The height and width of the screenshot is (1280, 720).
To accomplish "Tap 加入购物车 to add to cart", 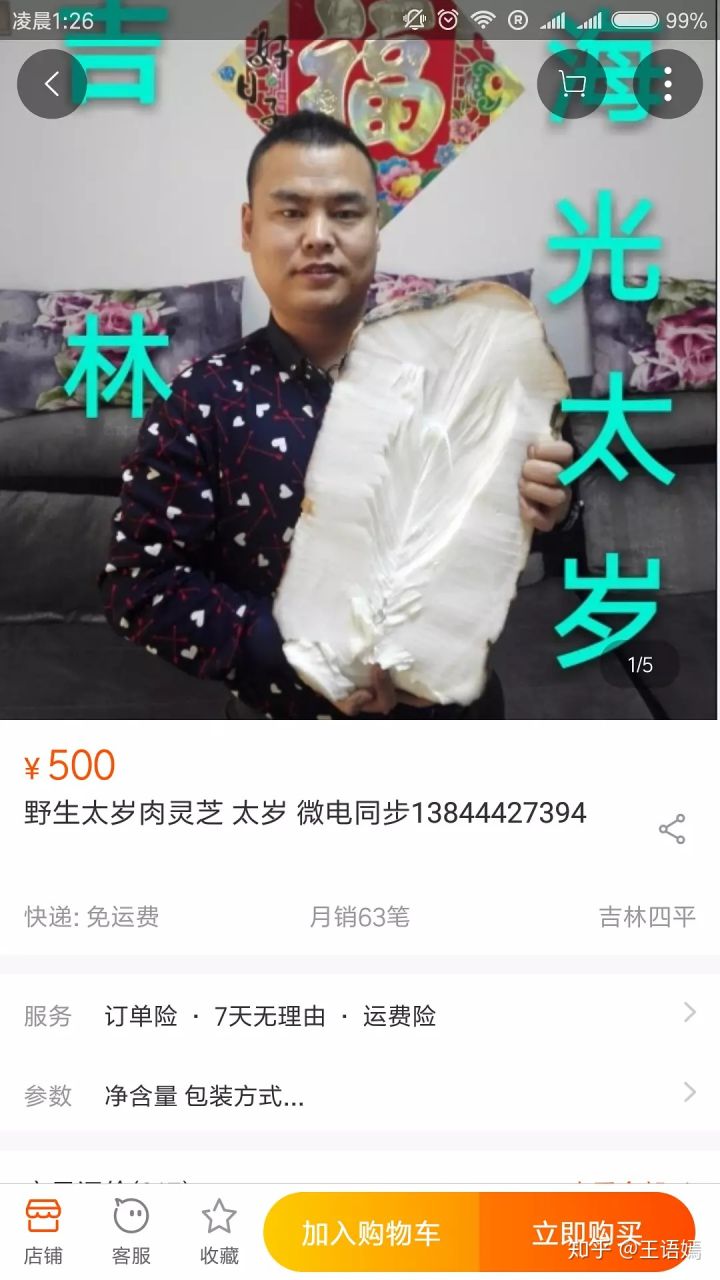I will pyautogui.click(x=371, y=1233).
